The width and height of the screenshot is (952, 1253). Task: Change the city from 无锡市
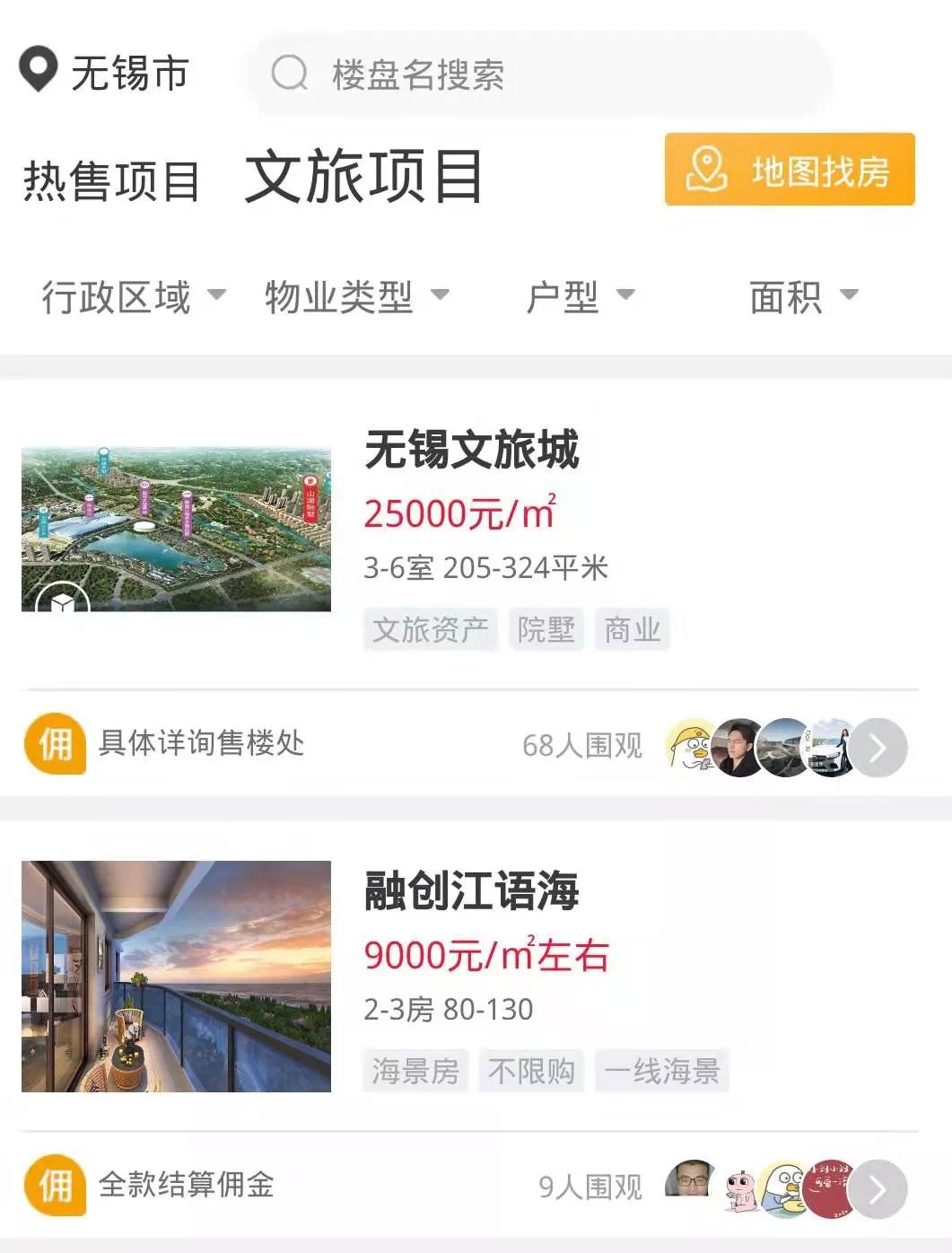[105, 72]
